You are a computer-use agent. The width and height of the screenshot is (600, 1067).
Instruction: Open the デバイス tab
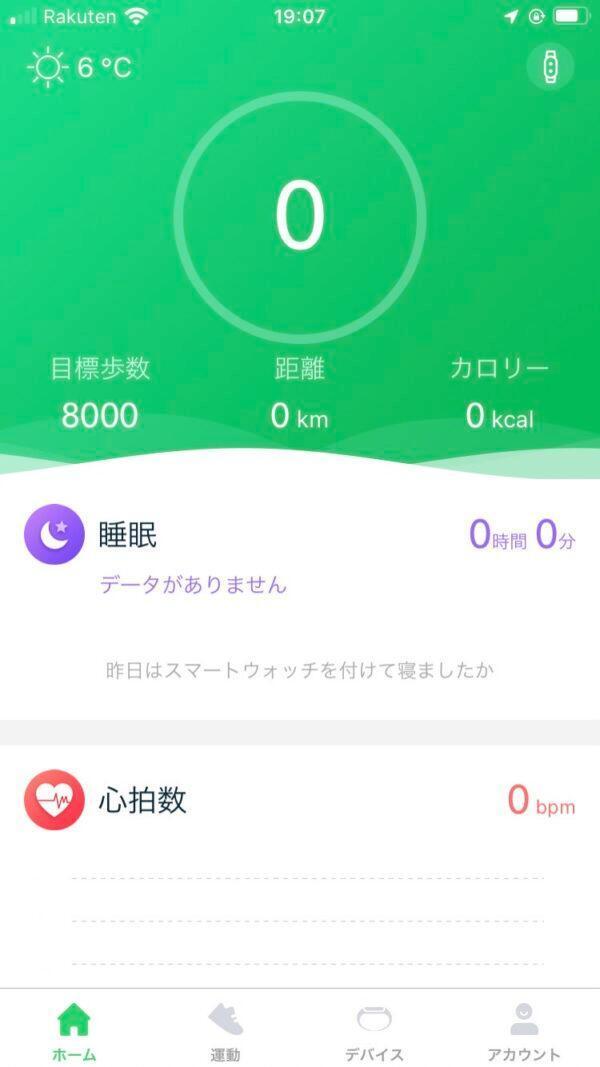tap(374, 1030)
